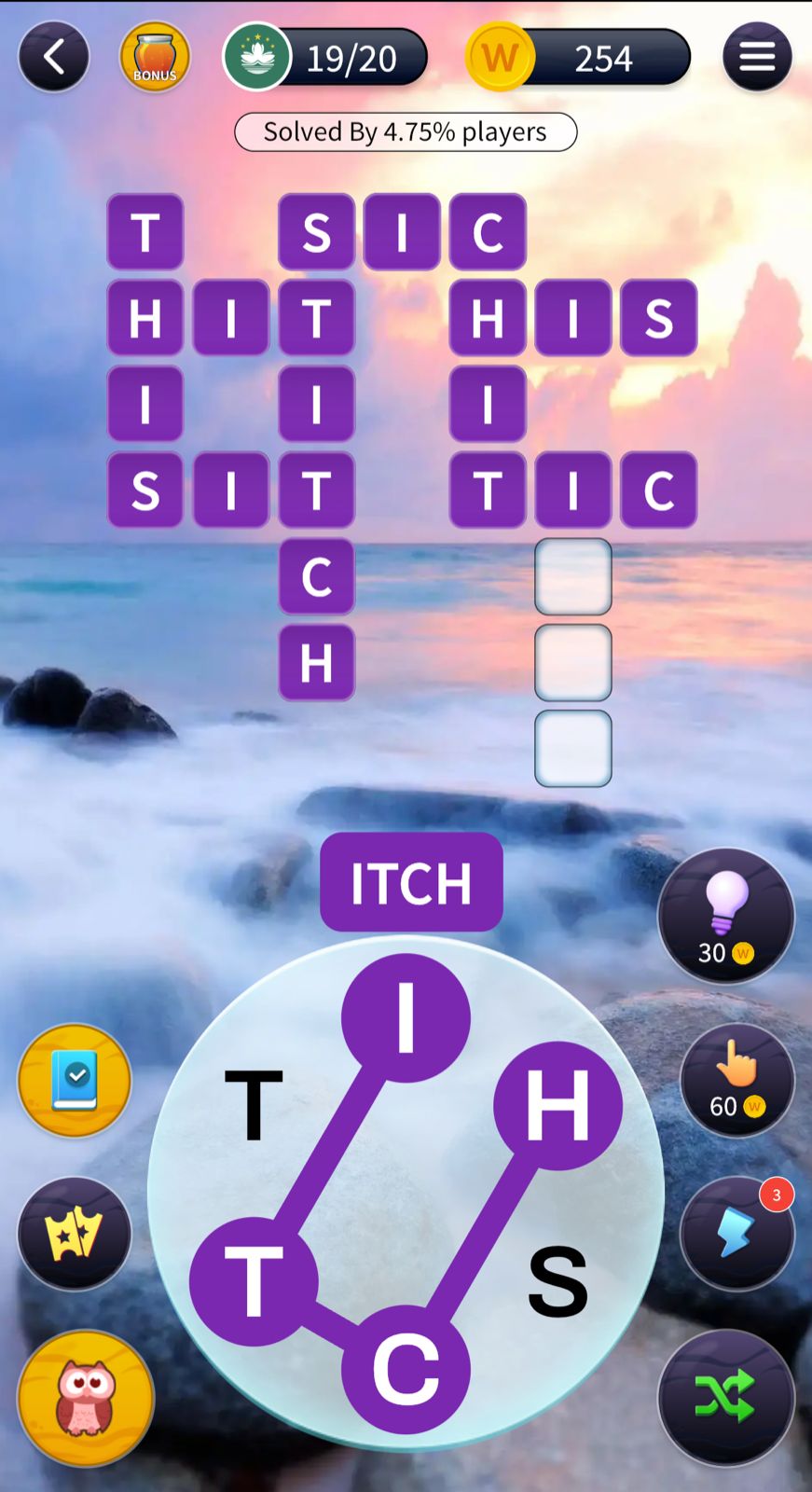Tap the letter H on the wheel
The image size is (812, 1492).
[557, 1106]
